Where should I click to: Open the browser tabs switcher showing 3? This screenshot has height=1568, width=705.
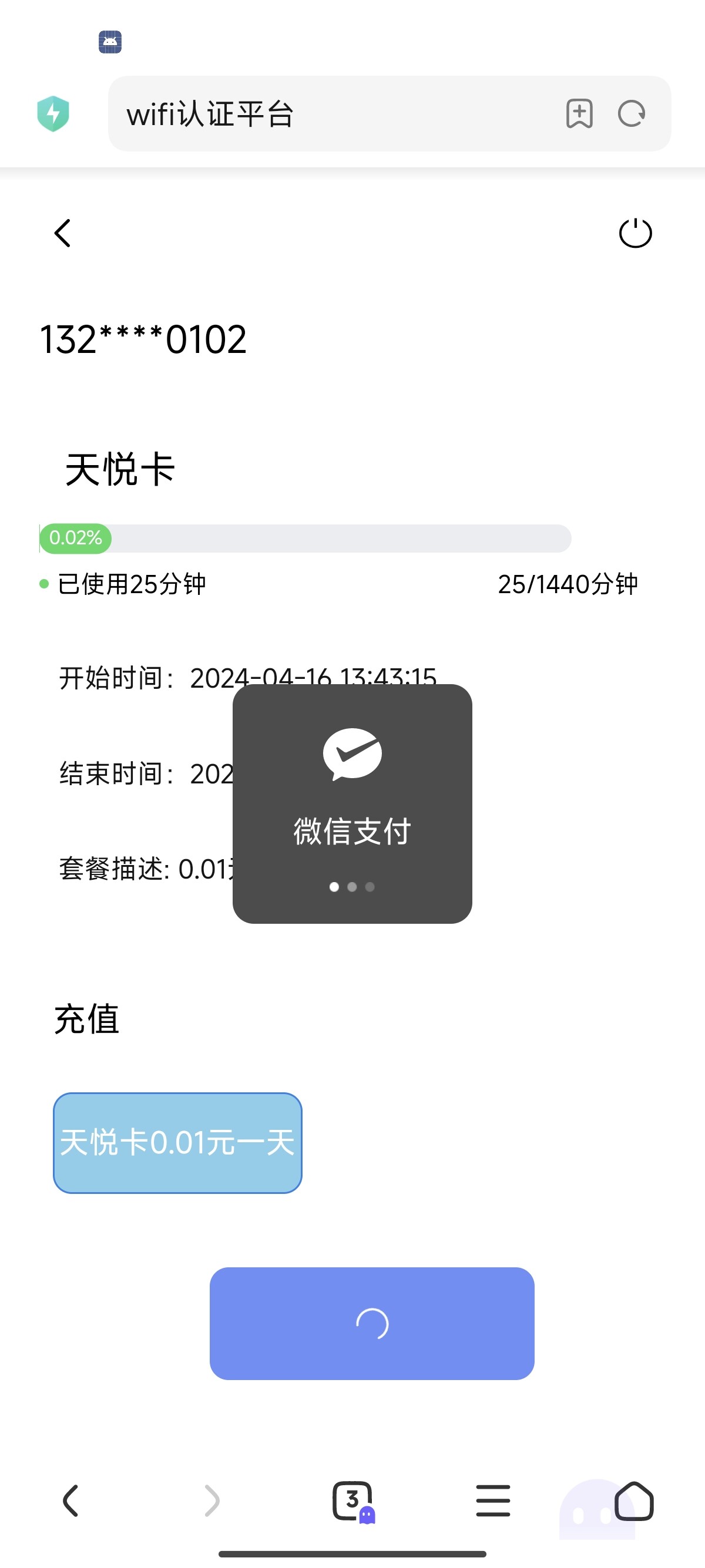tap(353, 1501)
